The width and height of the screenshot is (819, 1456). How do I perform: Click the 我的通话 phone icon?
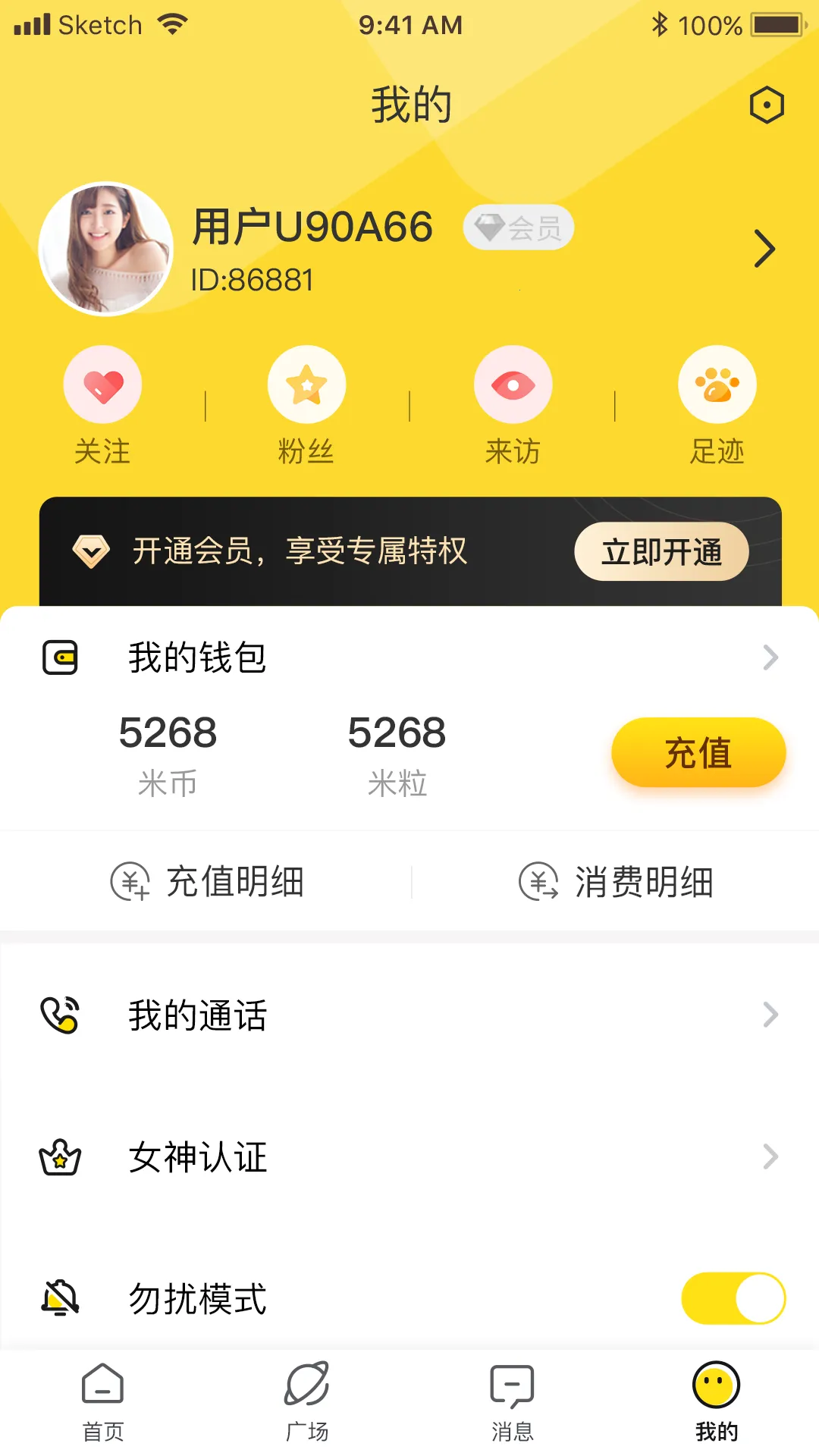63,1015
